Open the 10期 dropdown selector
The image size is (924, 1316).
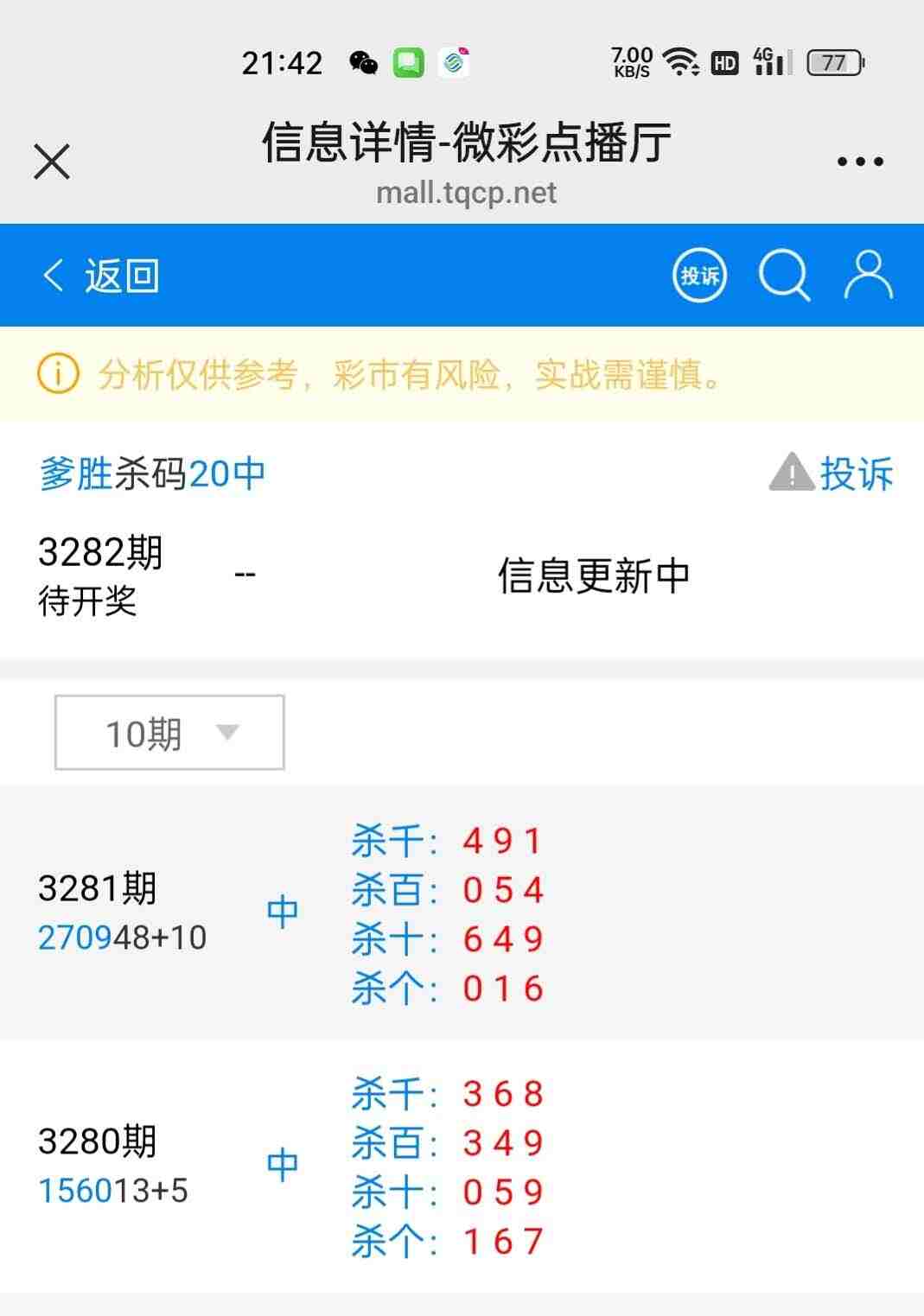169,731
